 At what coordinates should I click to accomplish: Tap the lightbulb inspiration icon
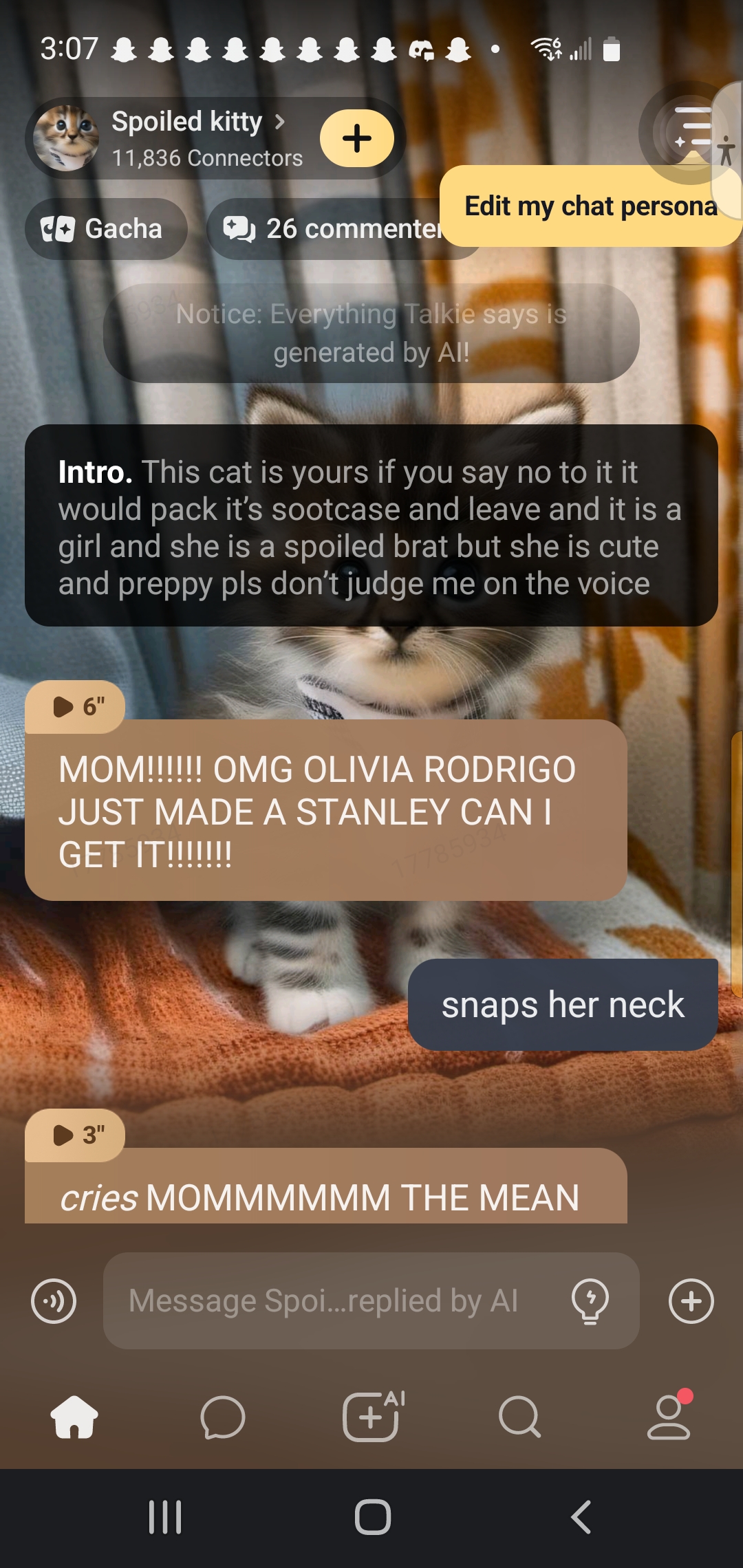coord(590,1301)
